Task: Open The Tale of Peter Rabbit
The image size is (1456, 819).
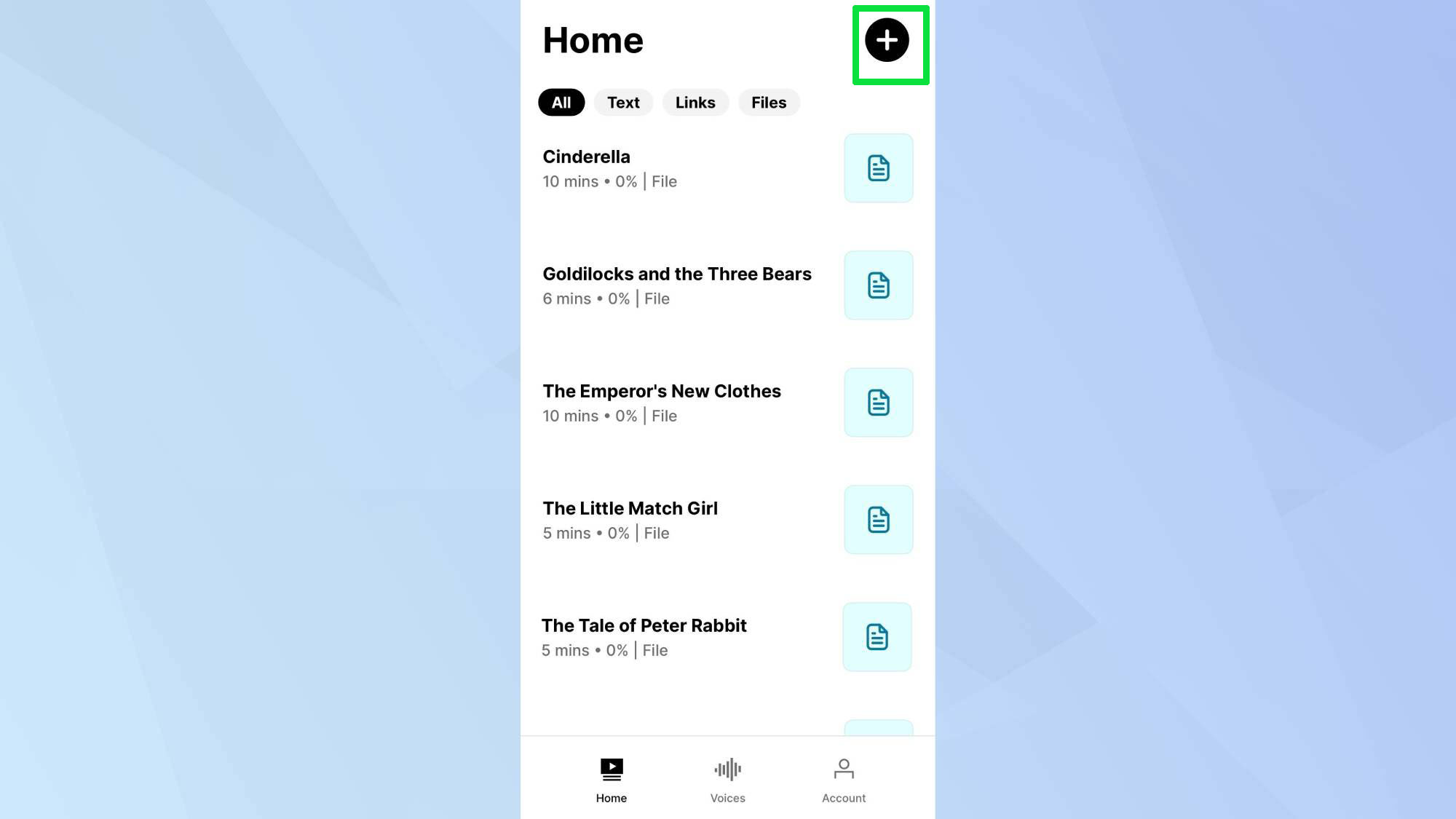Action: [644, 626]
